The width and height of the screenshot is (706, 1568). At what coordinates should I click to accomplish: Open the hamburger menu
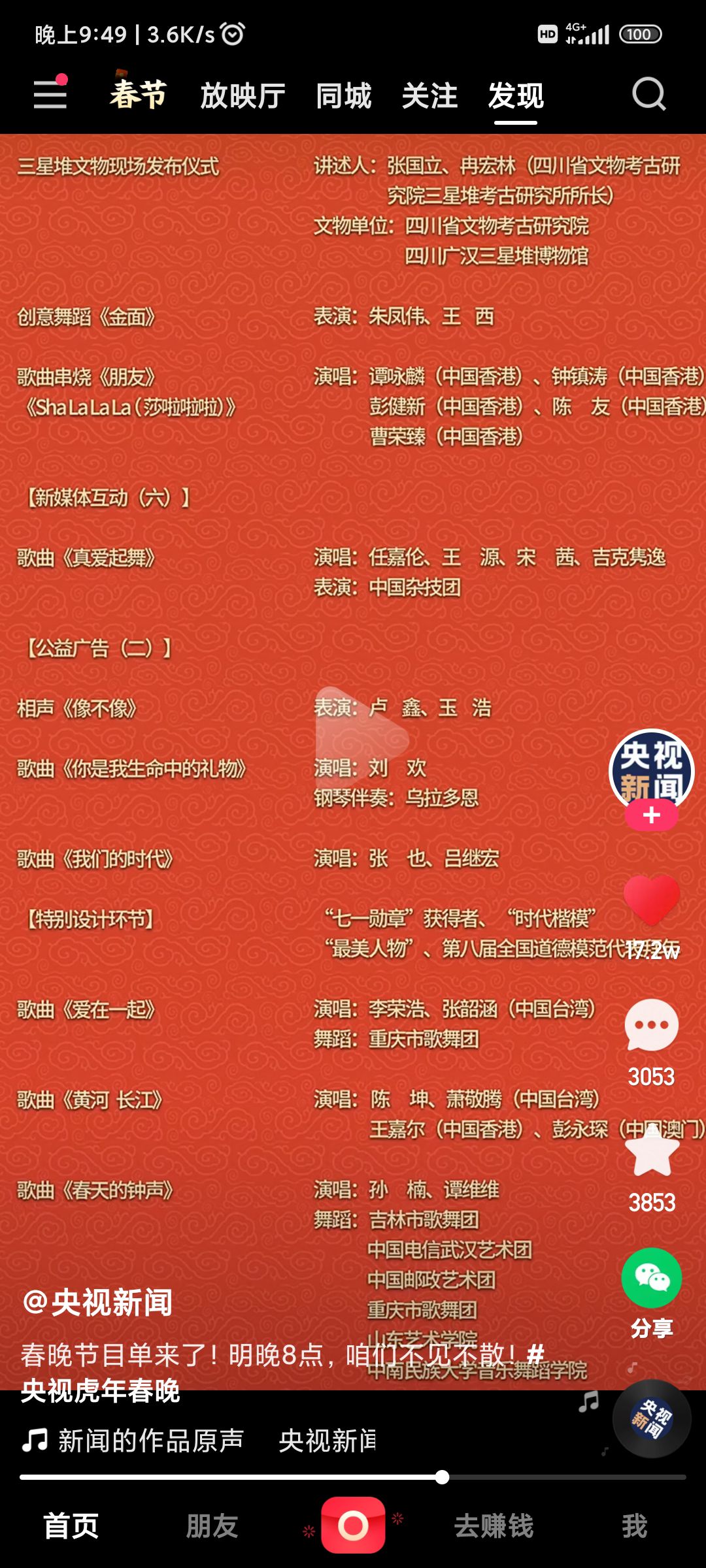[50, 94]
